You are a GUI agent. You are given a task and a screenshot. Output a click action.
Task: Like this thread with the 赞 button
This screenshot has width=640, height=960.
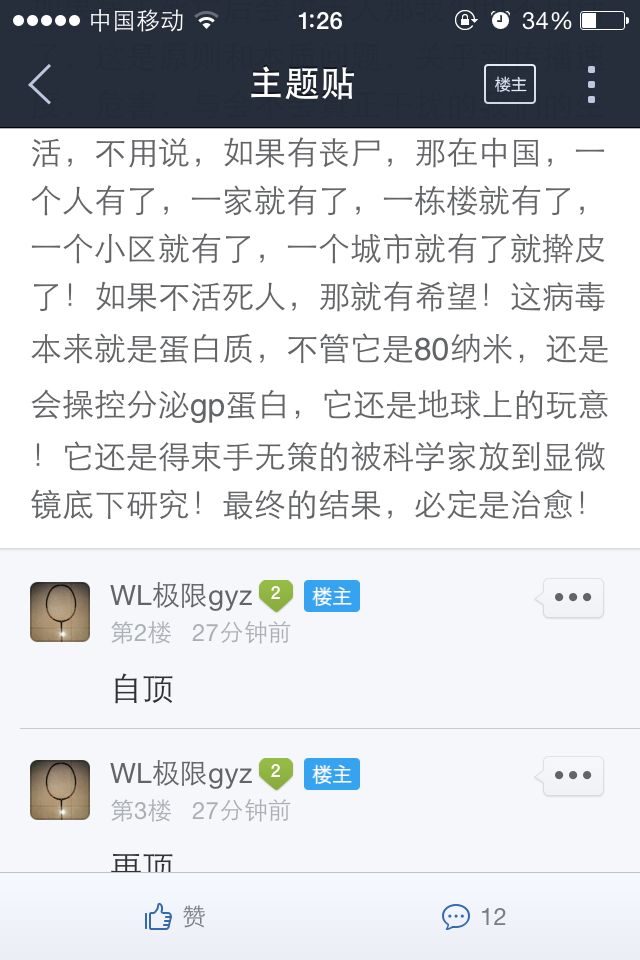coord(175,916)
